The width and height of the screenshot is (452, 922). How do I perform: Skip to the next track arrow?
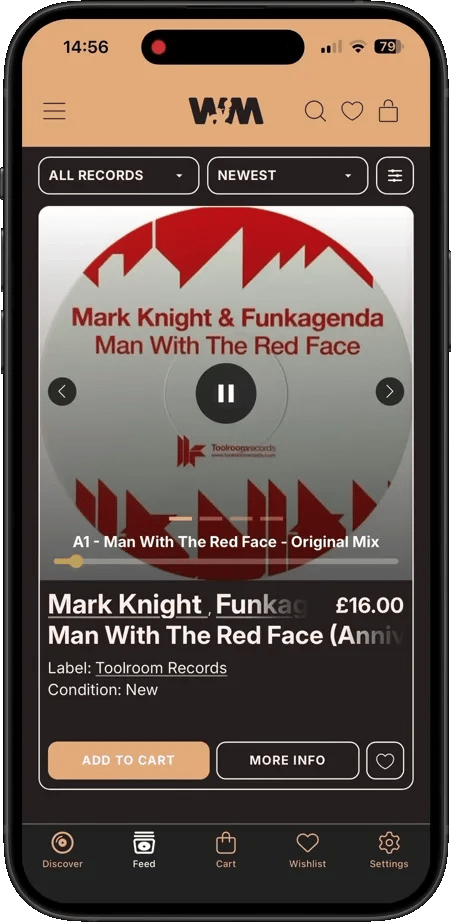coord(390,391)
